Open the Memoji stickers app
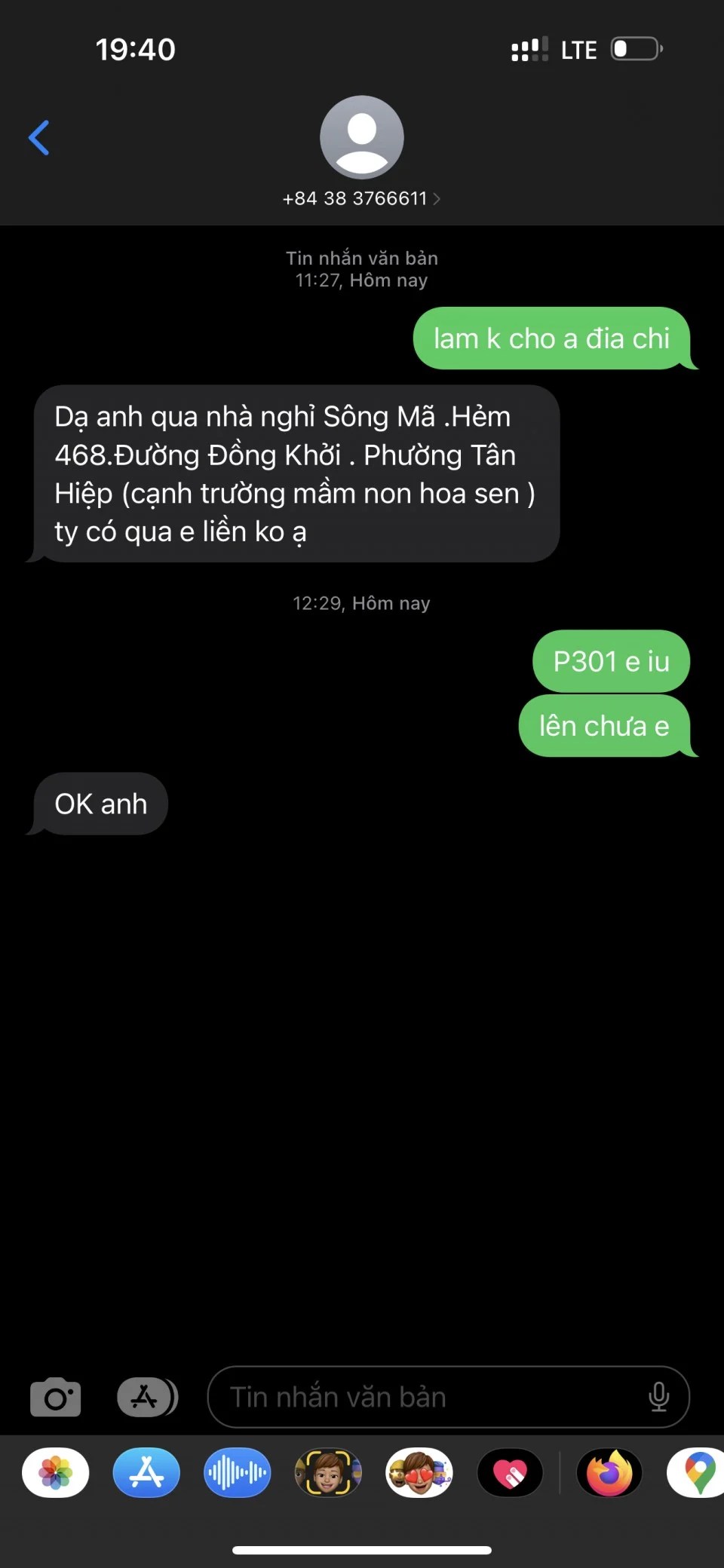This screenshot has height=1568, width=724. click(419, 1472)
